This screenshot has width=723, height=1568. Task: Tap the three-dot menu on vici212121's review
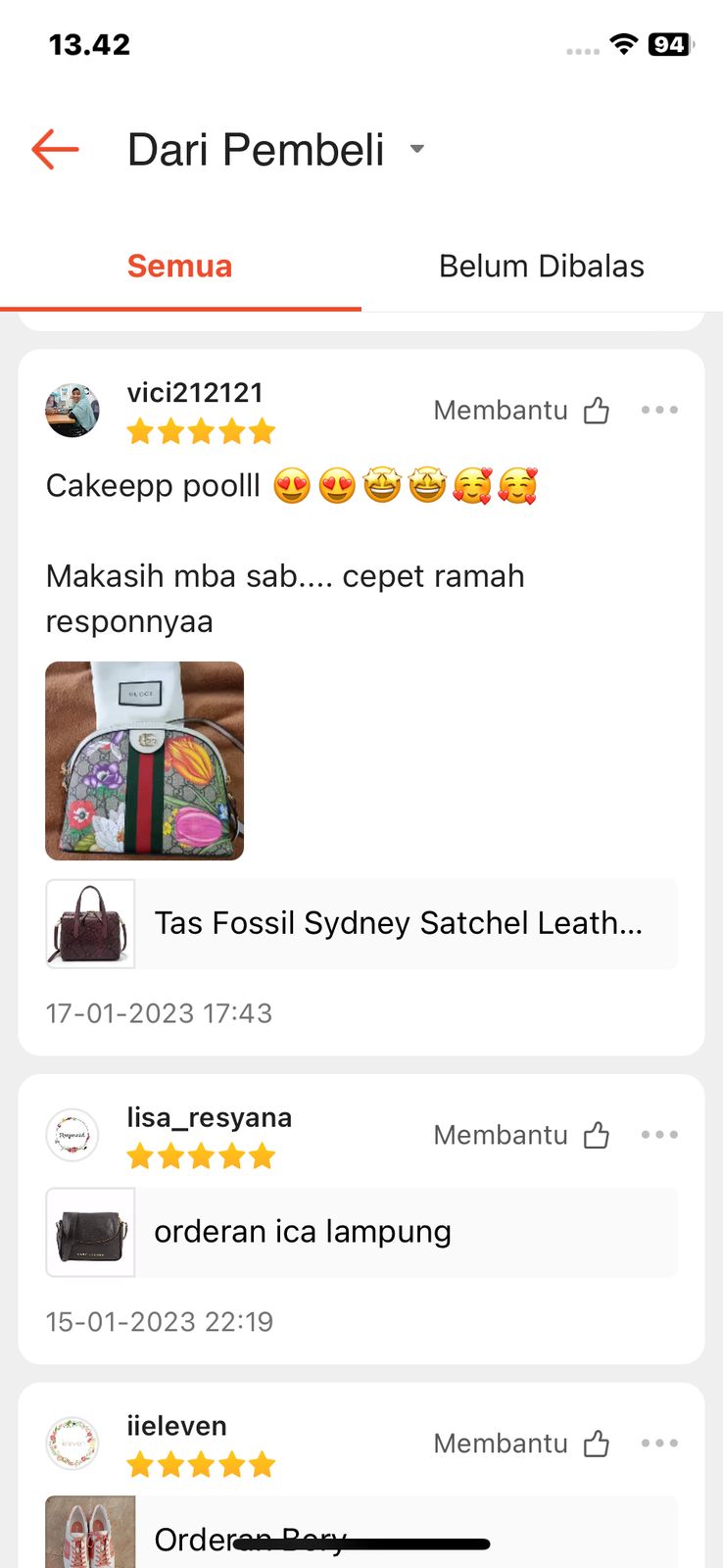pyautogui.click(x=659, y=410)
